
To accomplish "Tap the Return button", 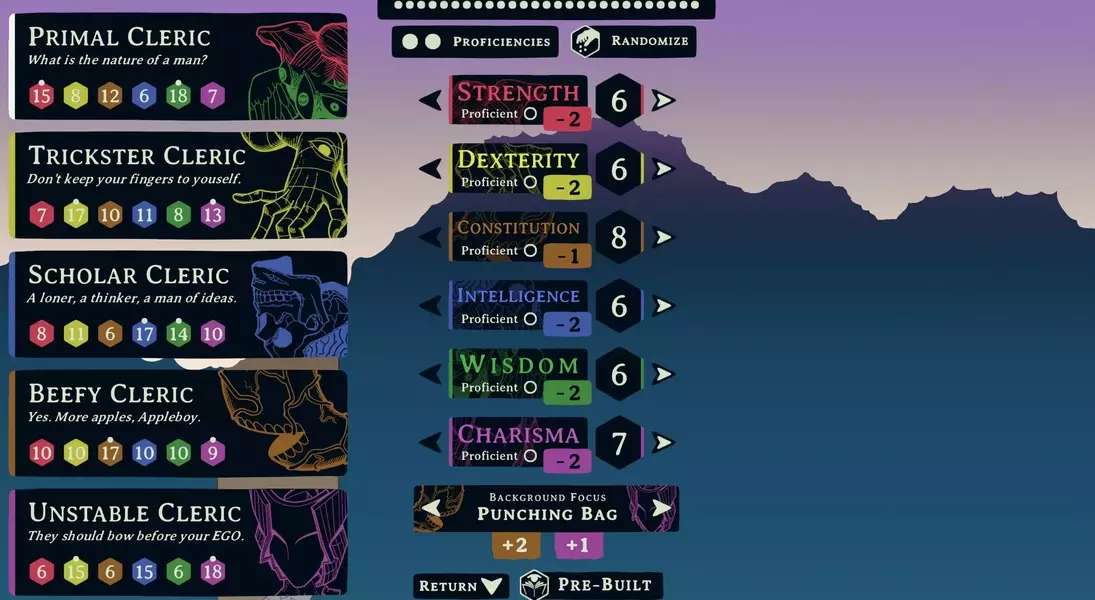I will tap(461, 586).
